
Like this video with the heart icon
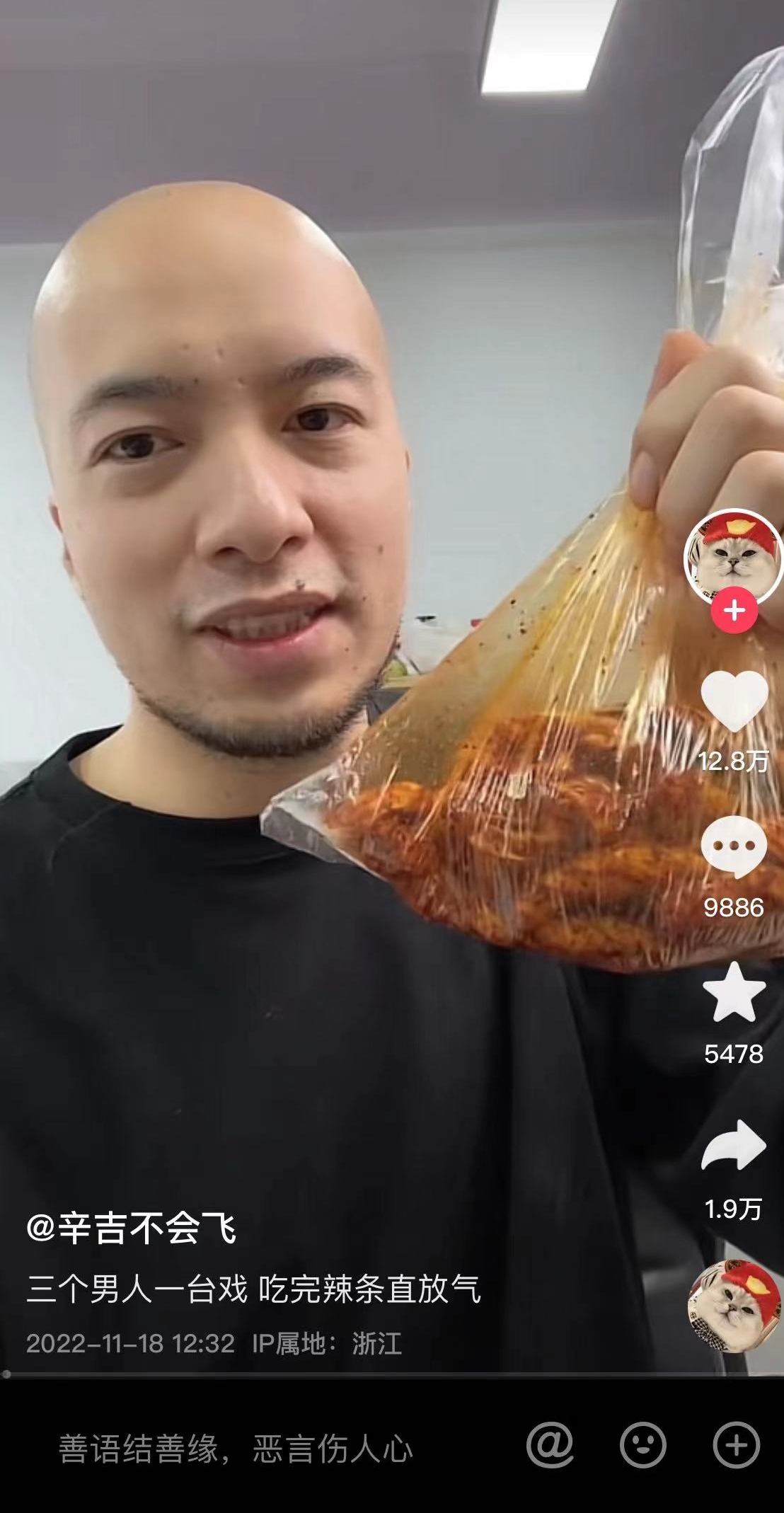[x=734, y=701]
